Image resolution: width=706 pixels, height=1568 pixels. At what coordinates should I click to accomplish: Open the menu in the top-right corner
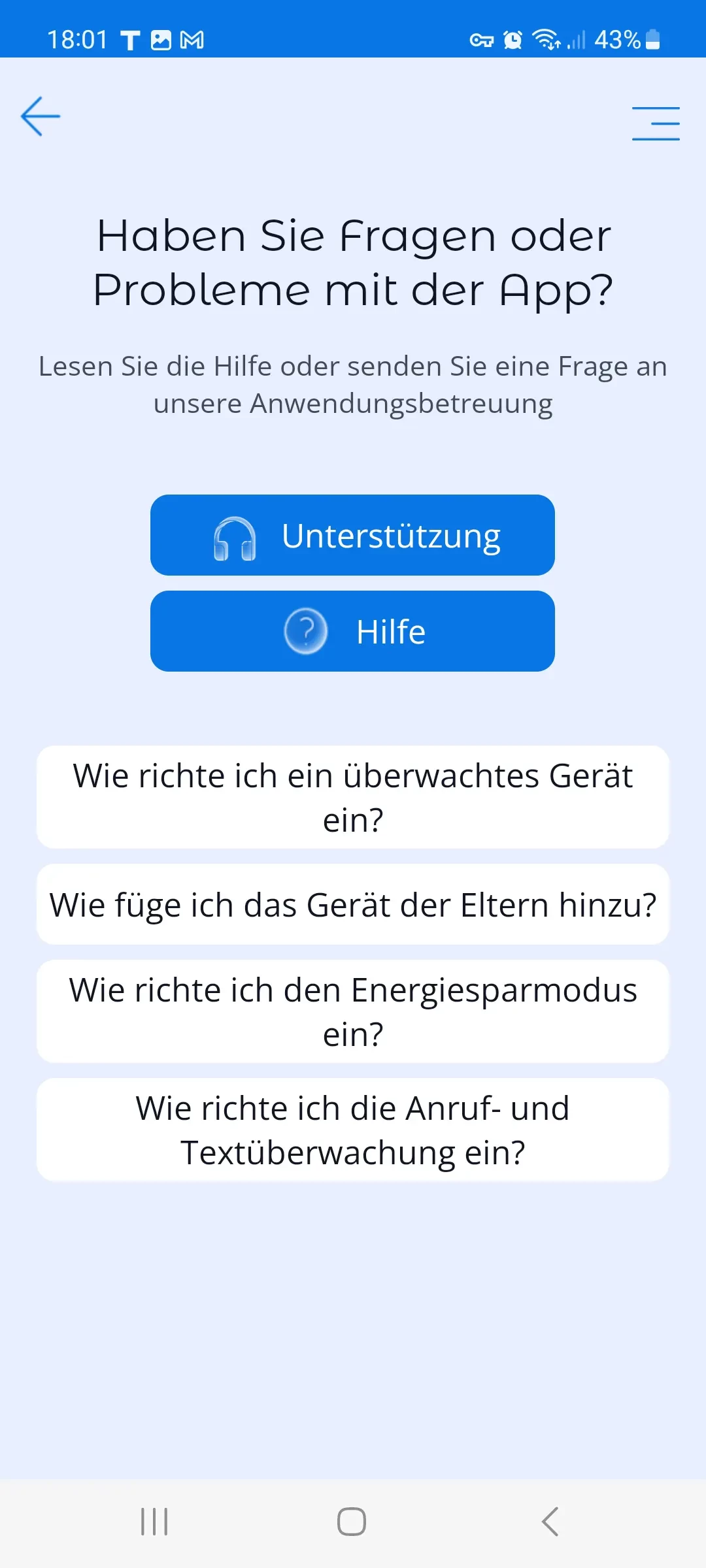point(656,123)
